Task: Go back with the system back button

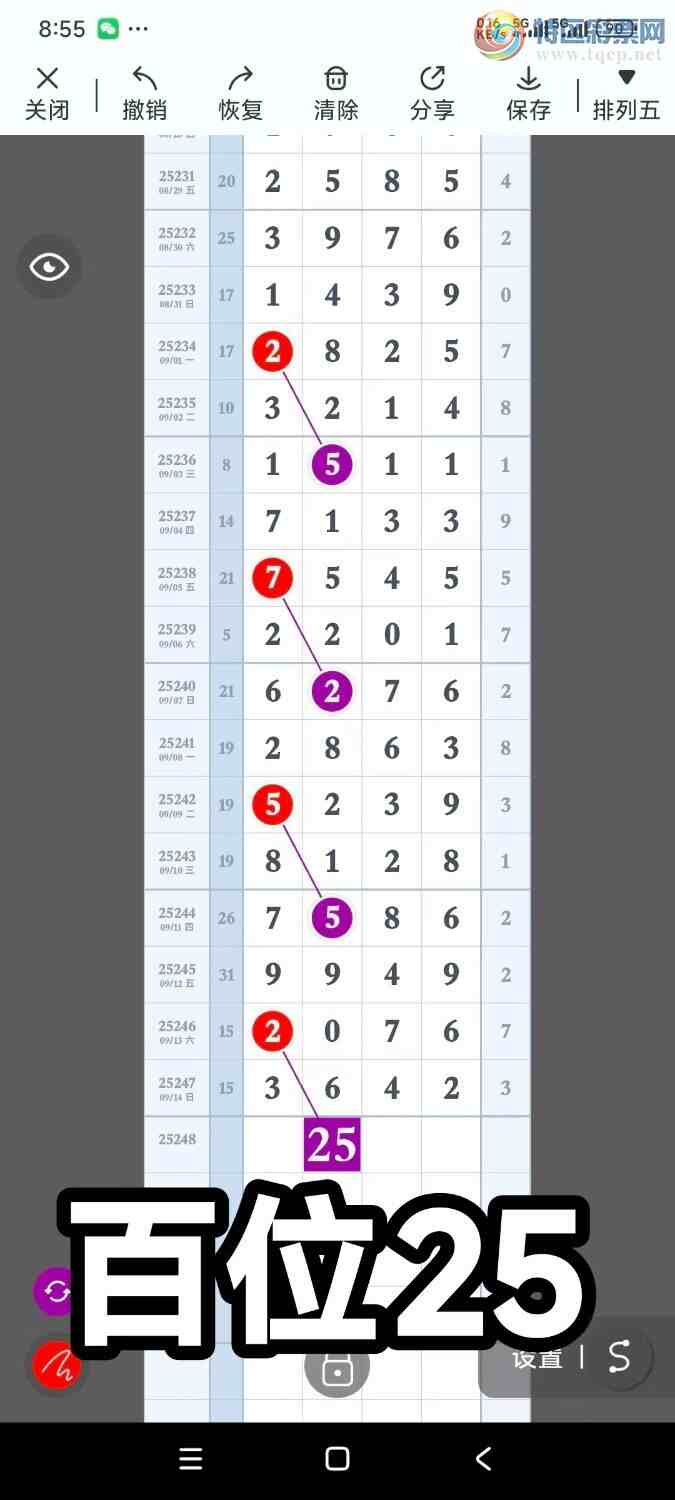Action: [x=483, y=1459]
